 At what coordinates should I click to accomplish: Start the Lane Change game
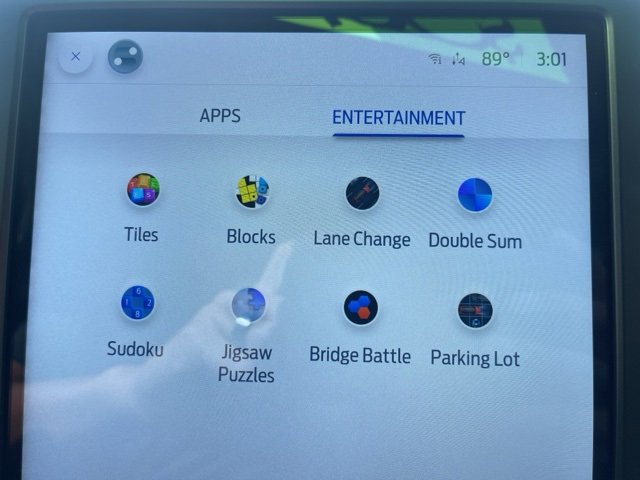pyautogui.click(x=362, y=193)
